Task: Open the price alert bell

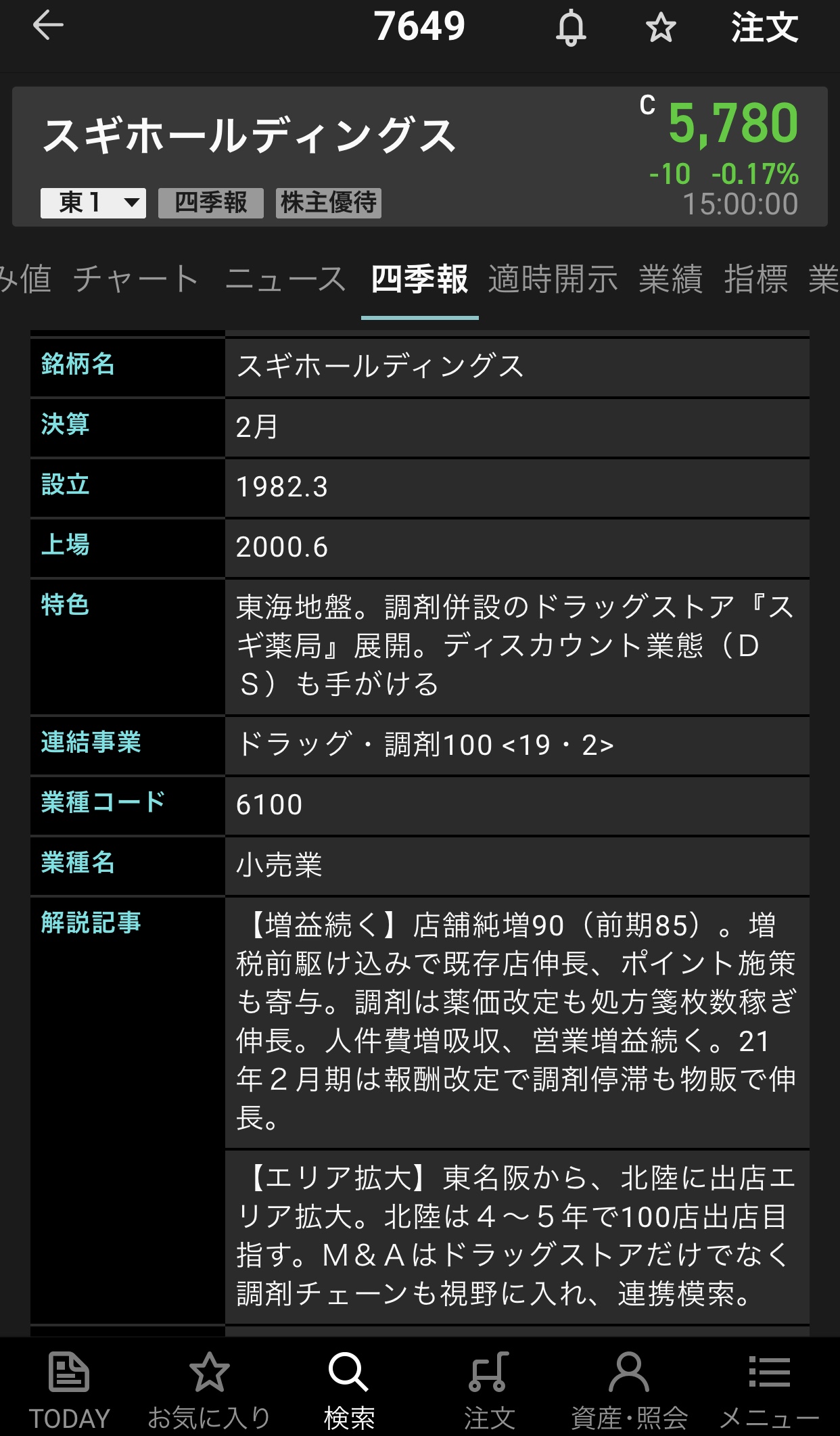Action: pos(571,28)
